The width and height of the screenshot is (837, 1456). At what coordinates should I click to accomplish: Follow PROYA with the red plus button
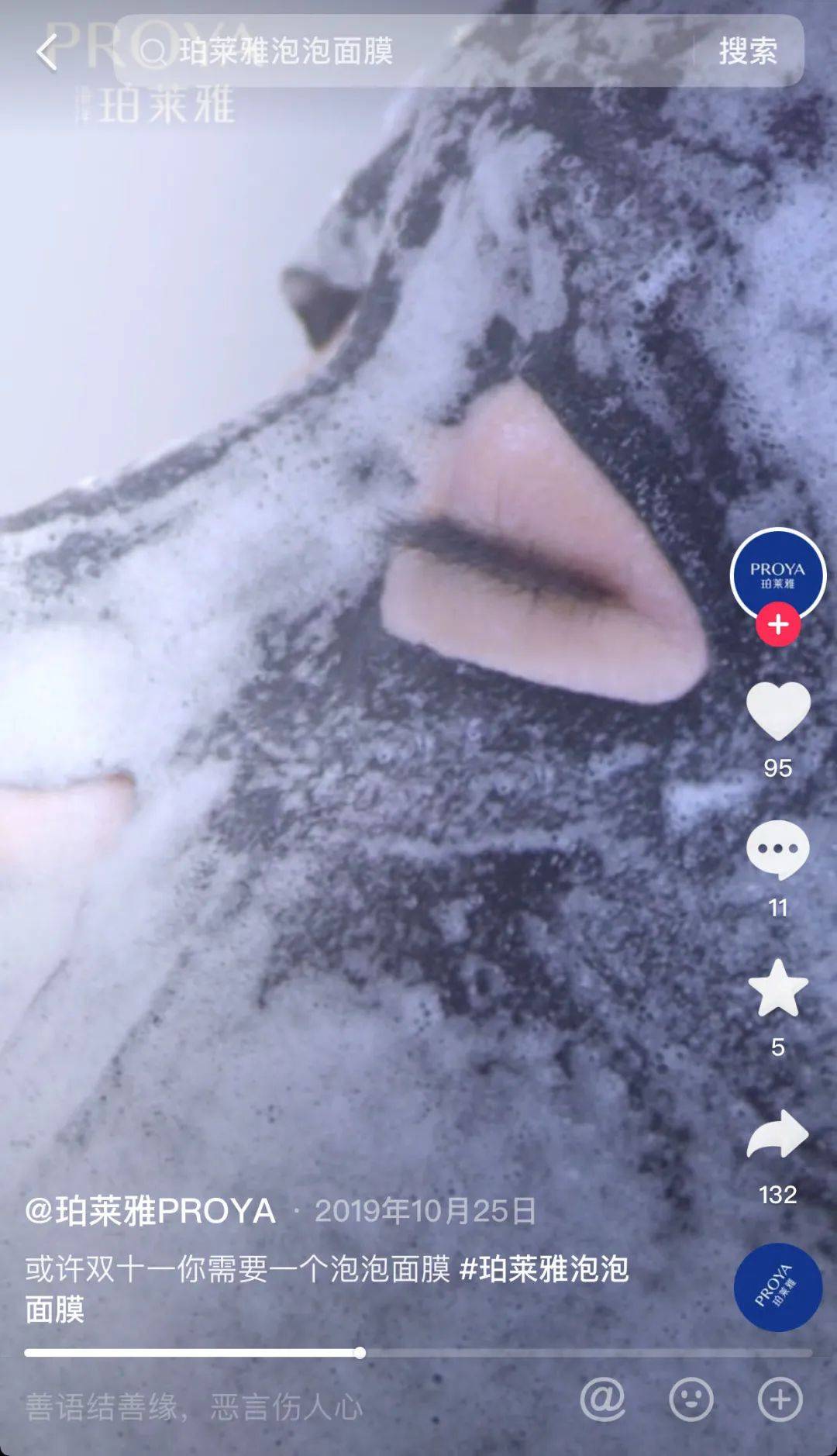[778, 625]
